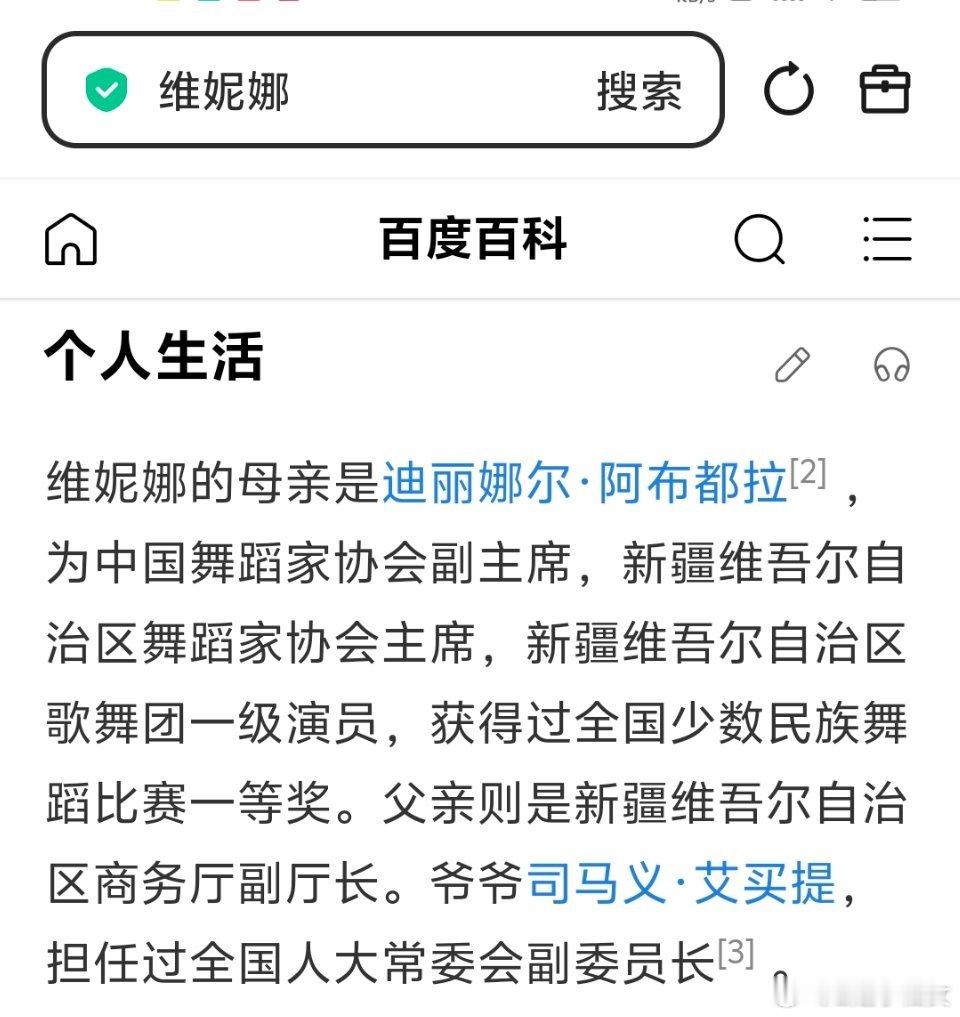Viewport: 960px width, 1017px height.
Task: Edit the 个人生活 section with the pencil icon
Action: (793, 364)
